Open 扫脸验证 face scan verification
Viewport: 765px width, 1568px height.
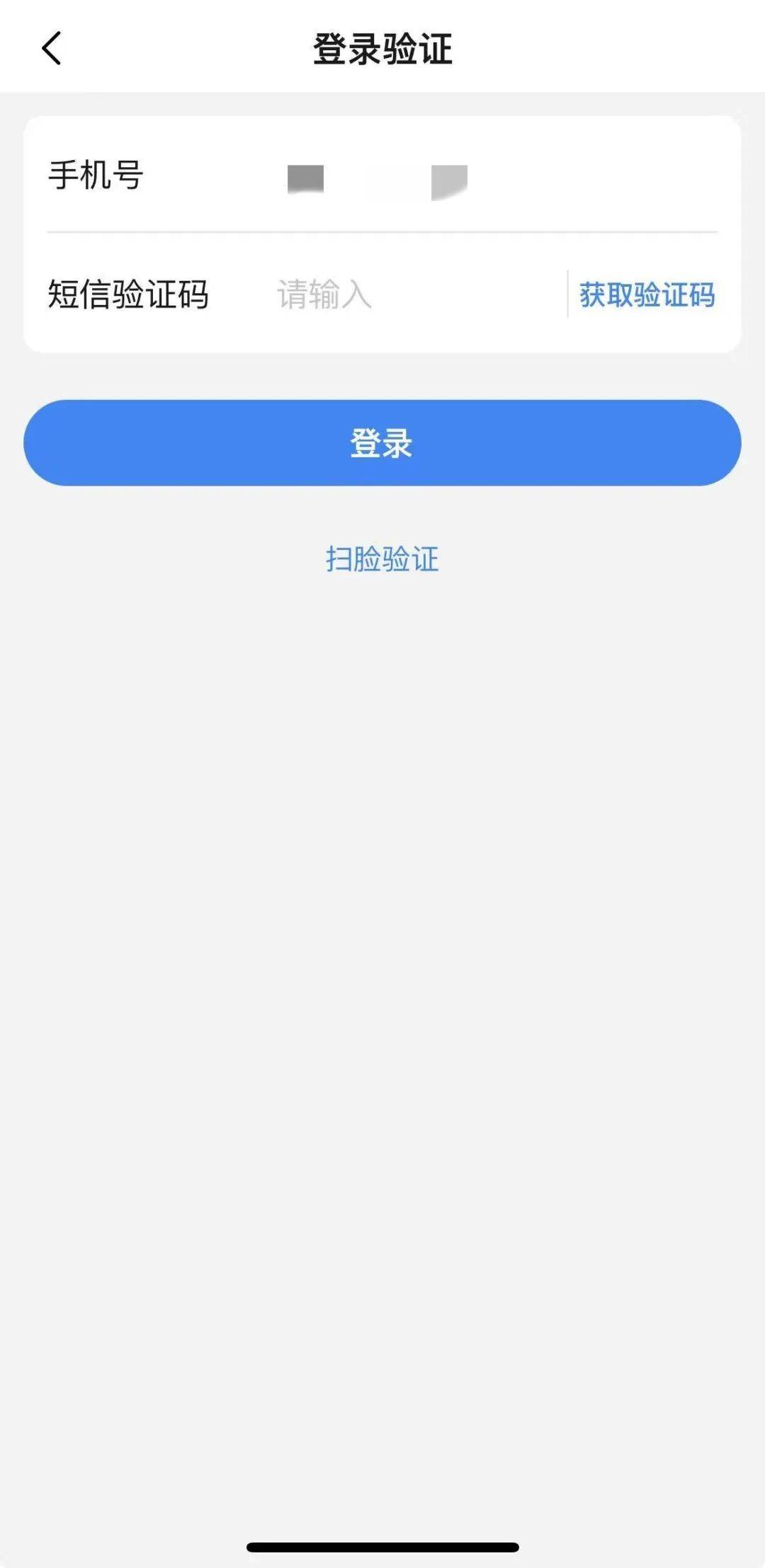382,561
